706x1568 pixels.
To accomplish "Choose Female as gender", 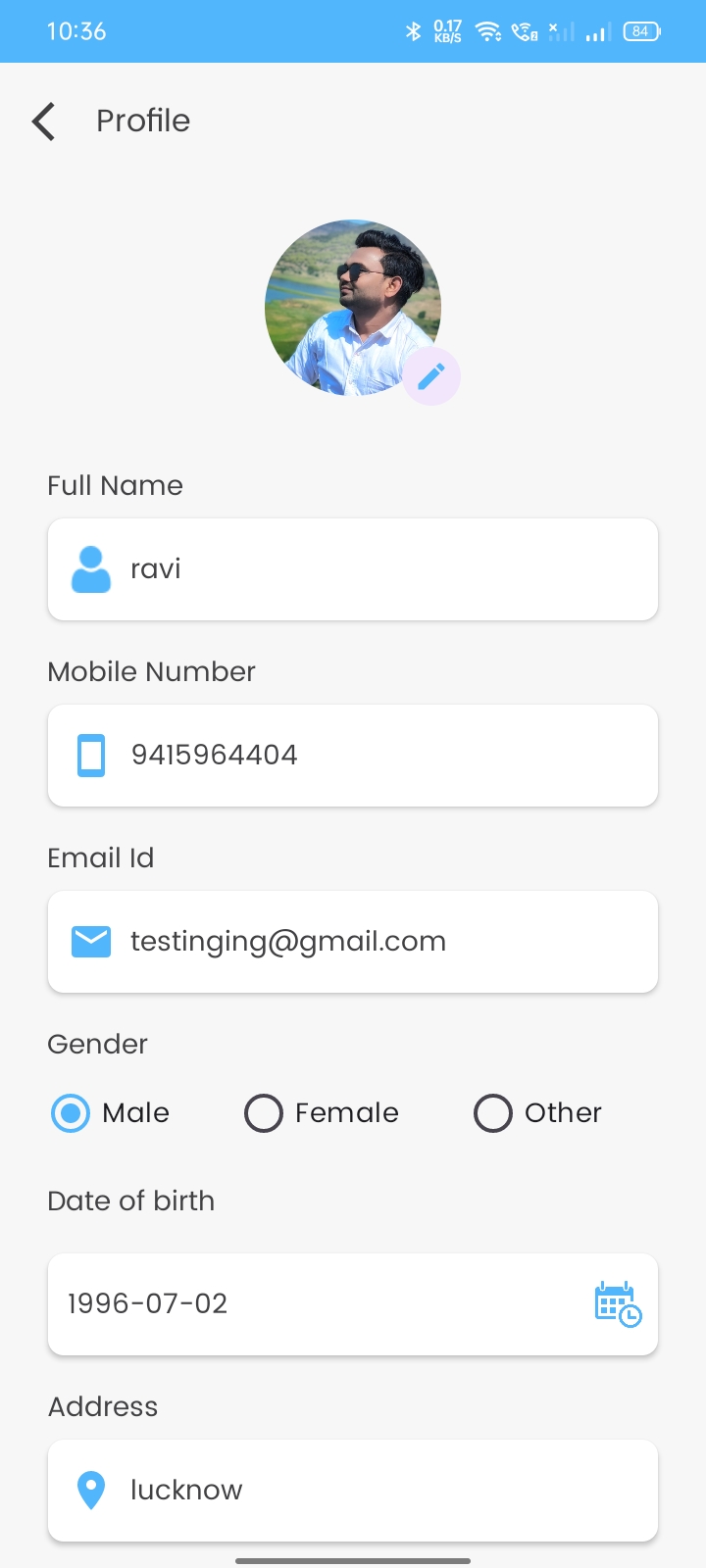I will pos(322,1113).
